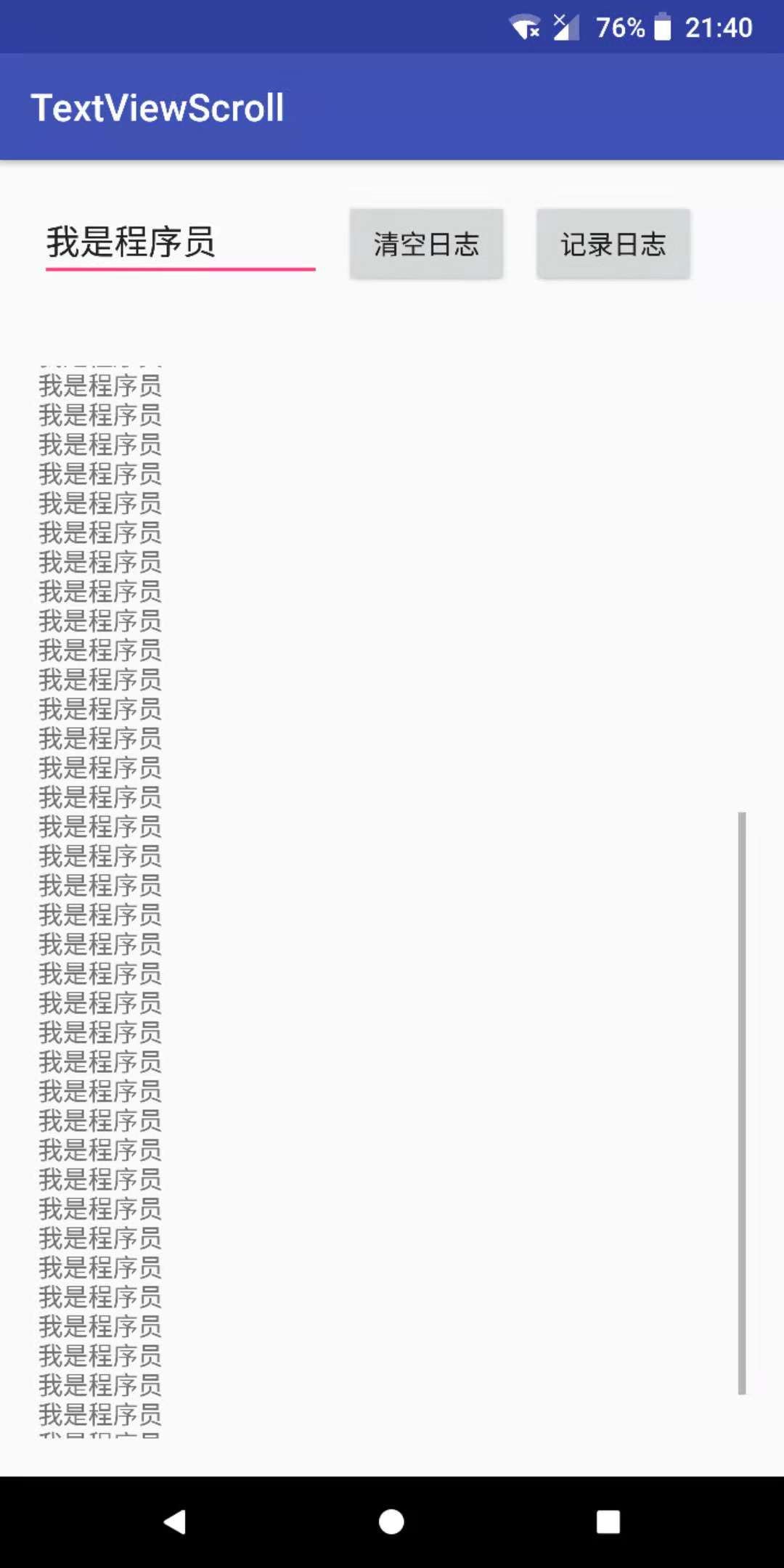
Task: Tap the 我是程序员 text input field
Action: tap(180, 243)
